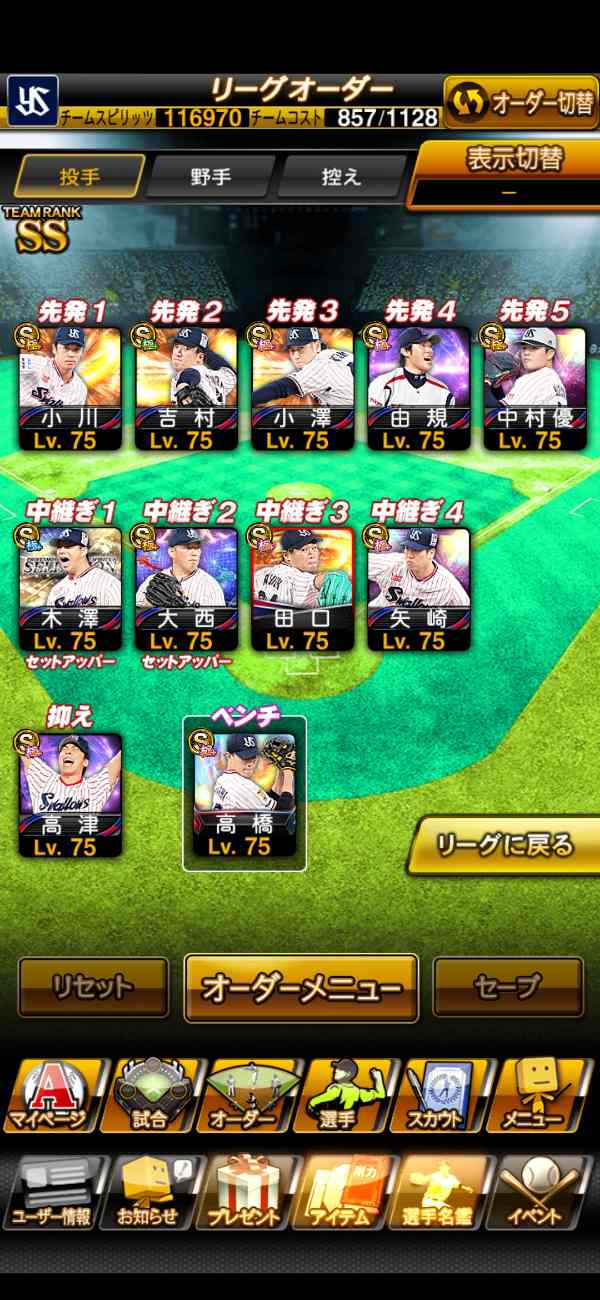Open the スカウト section
Image resolution: width=600 pixels, height=1300 pixels.
tap(446, 1094)
